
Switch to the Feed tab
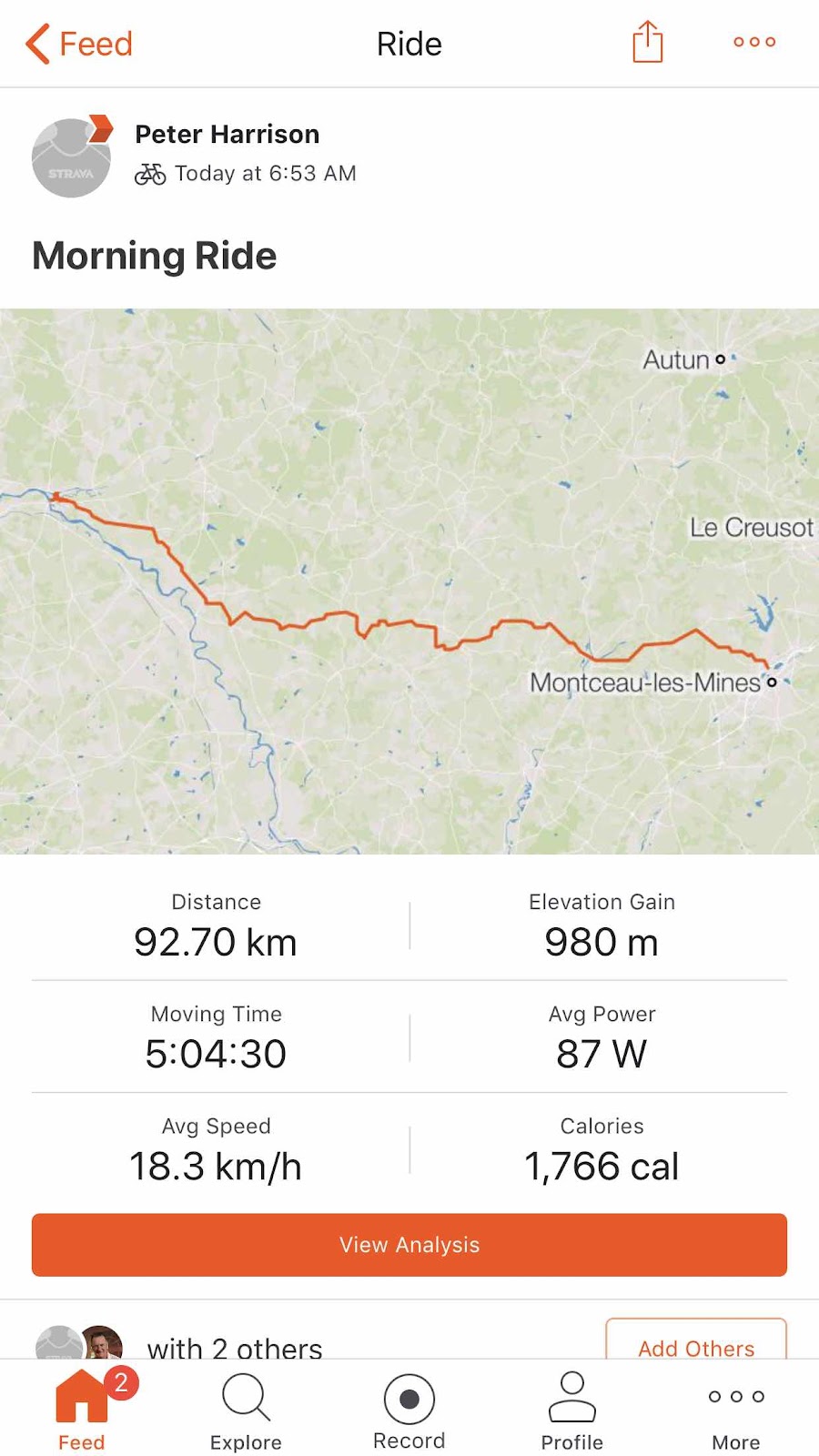82,1409
